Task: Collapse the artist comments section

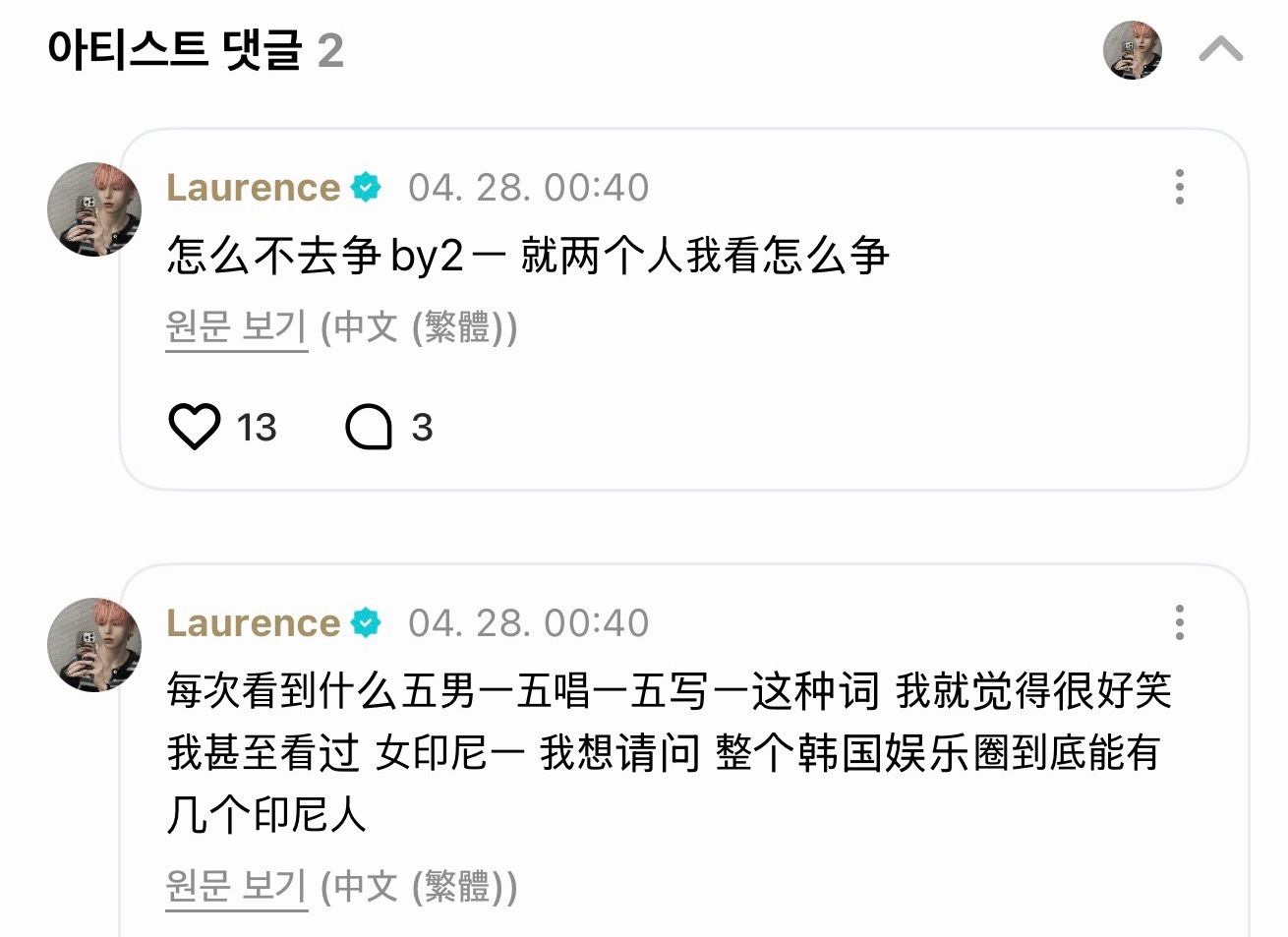Action: [1220, 49]
